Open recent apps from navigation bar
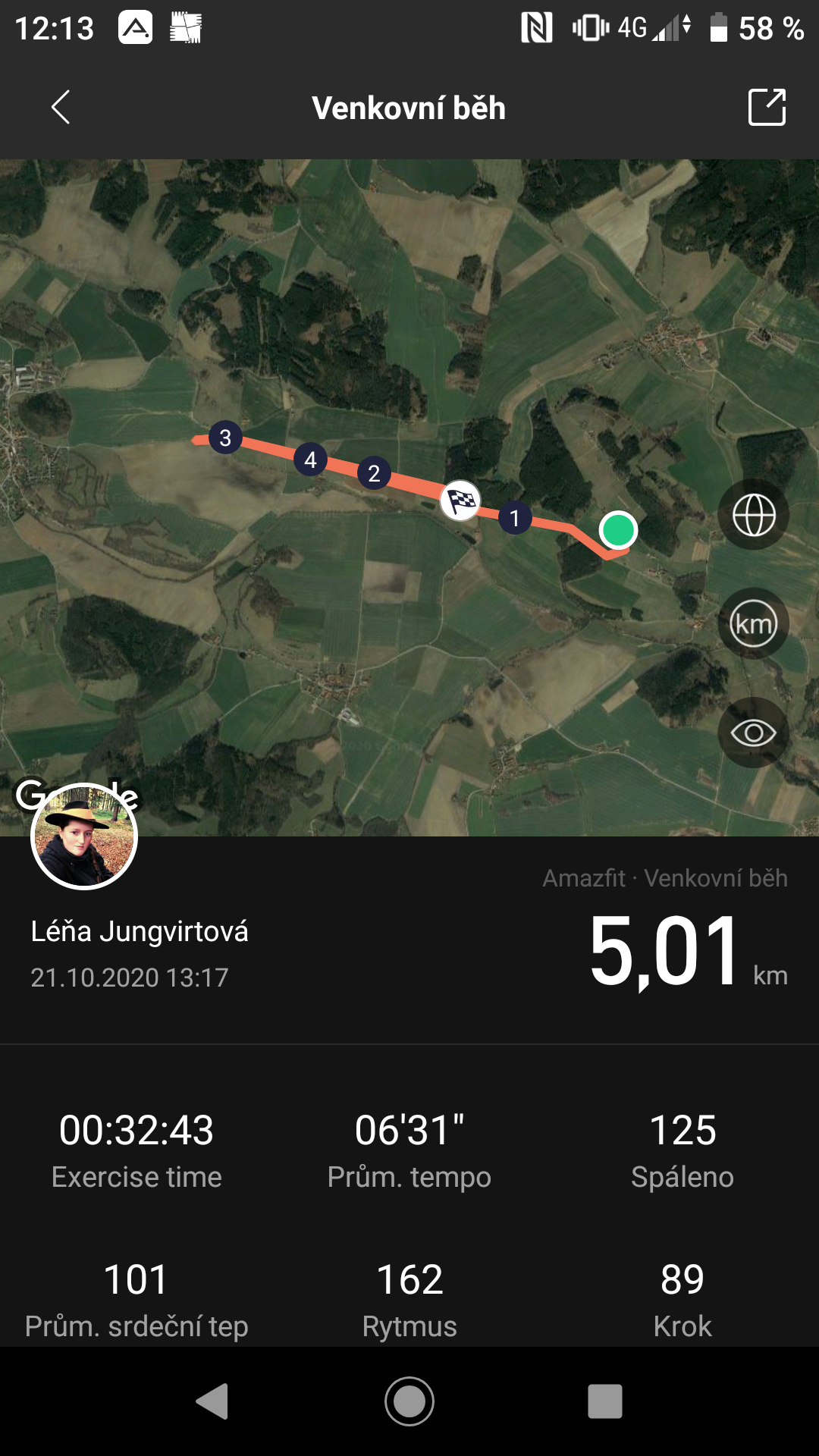This screenshot has height=1456, width=819. point(605,1401)
